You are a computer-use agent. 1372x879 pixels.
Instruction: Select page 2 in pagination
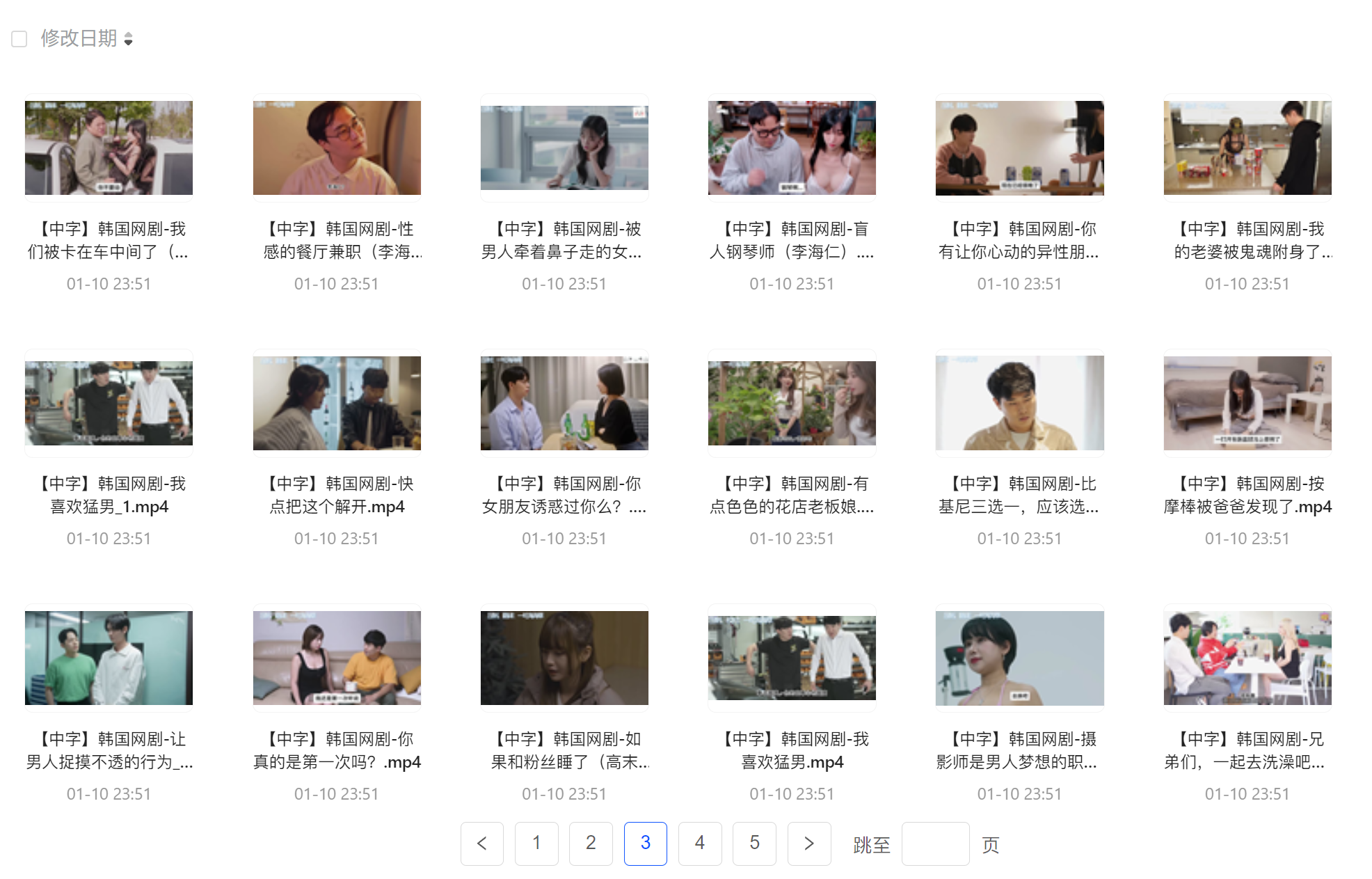(x=591, y=844)
